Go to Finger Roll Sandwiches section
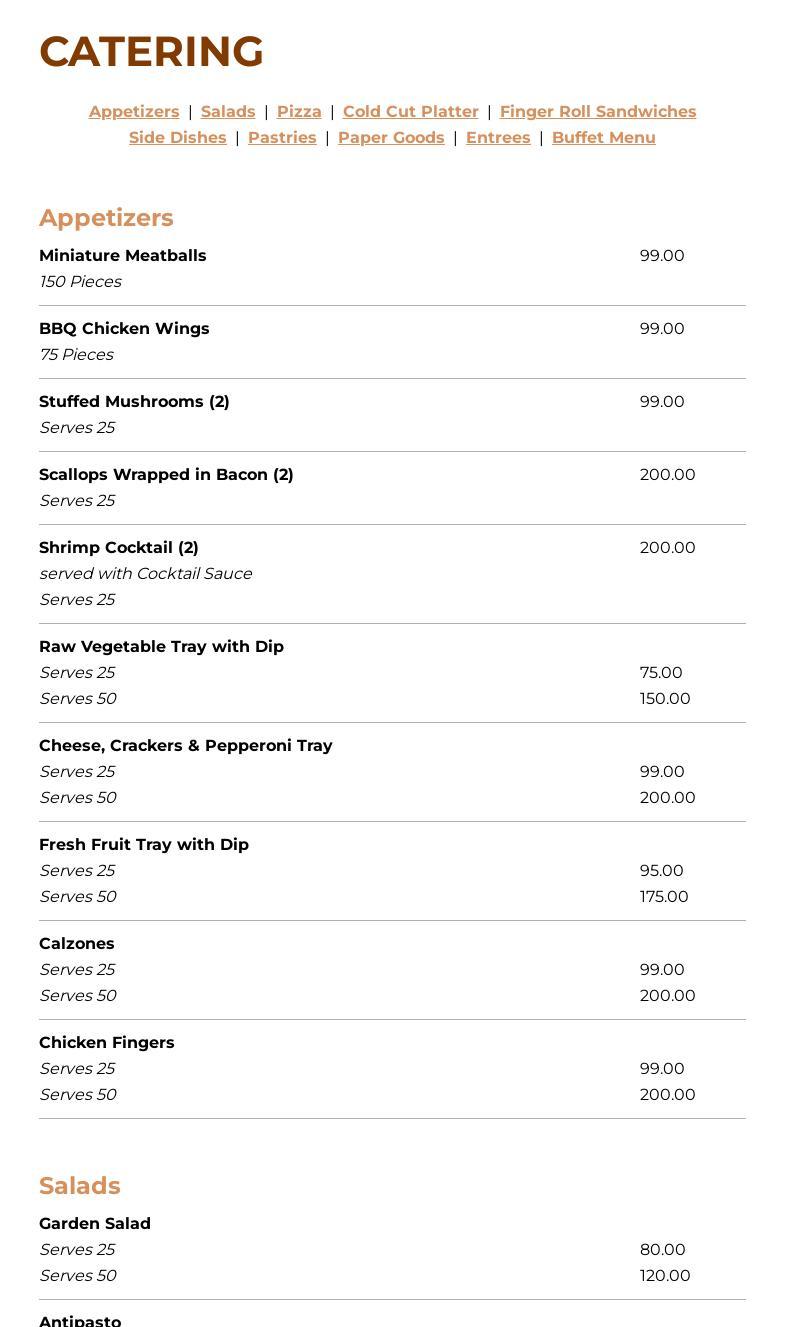785x1327 pixels. tap(598, 111)
